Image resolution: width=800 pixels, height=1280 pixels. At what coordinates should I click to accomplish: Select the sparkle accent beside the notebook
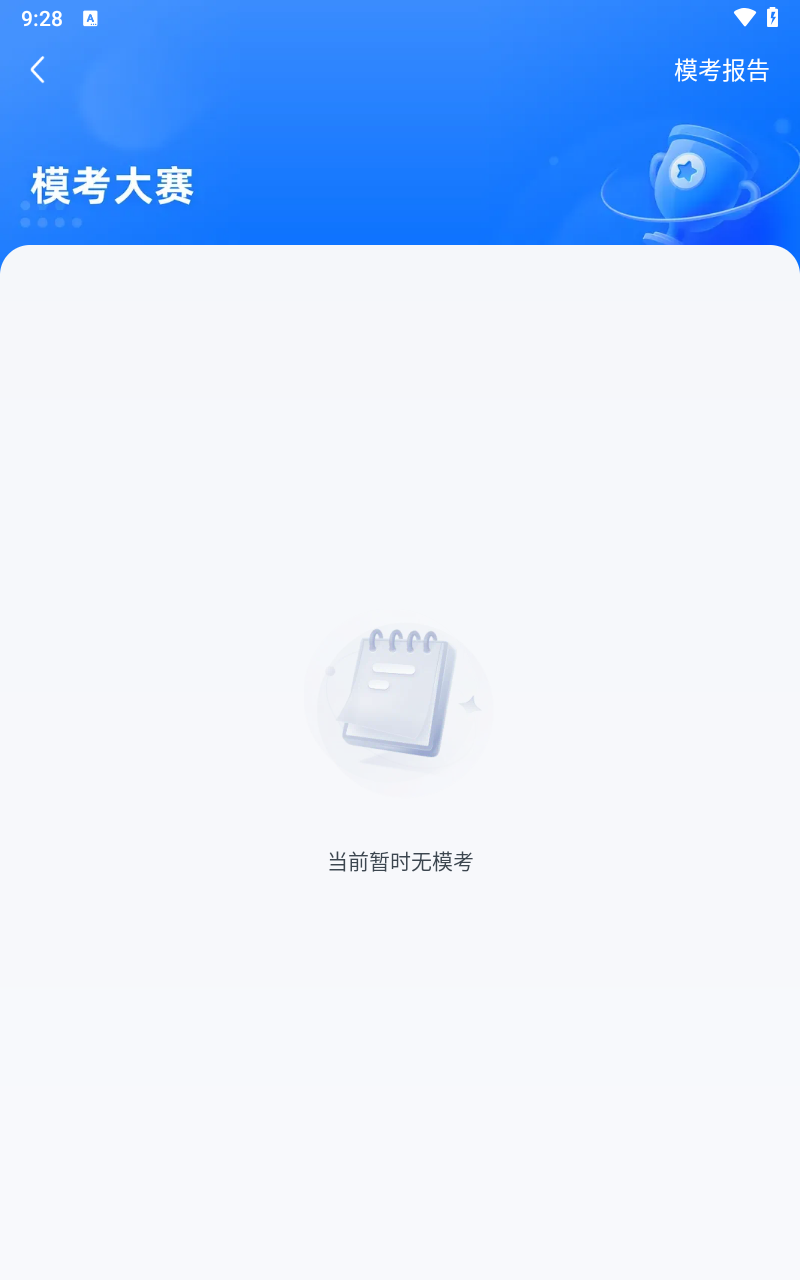[x=471, y=703]
